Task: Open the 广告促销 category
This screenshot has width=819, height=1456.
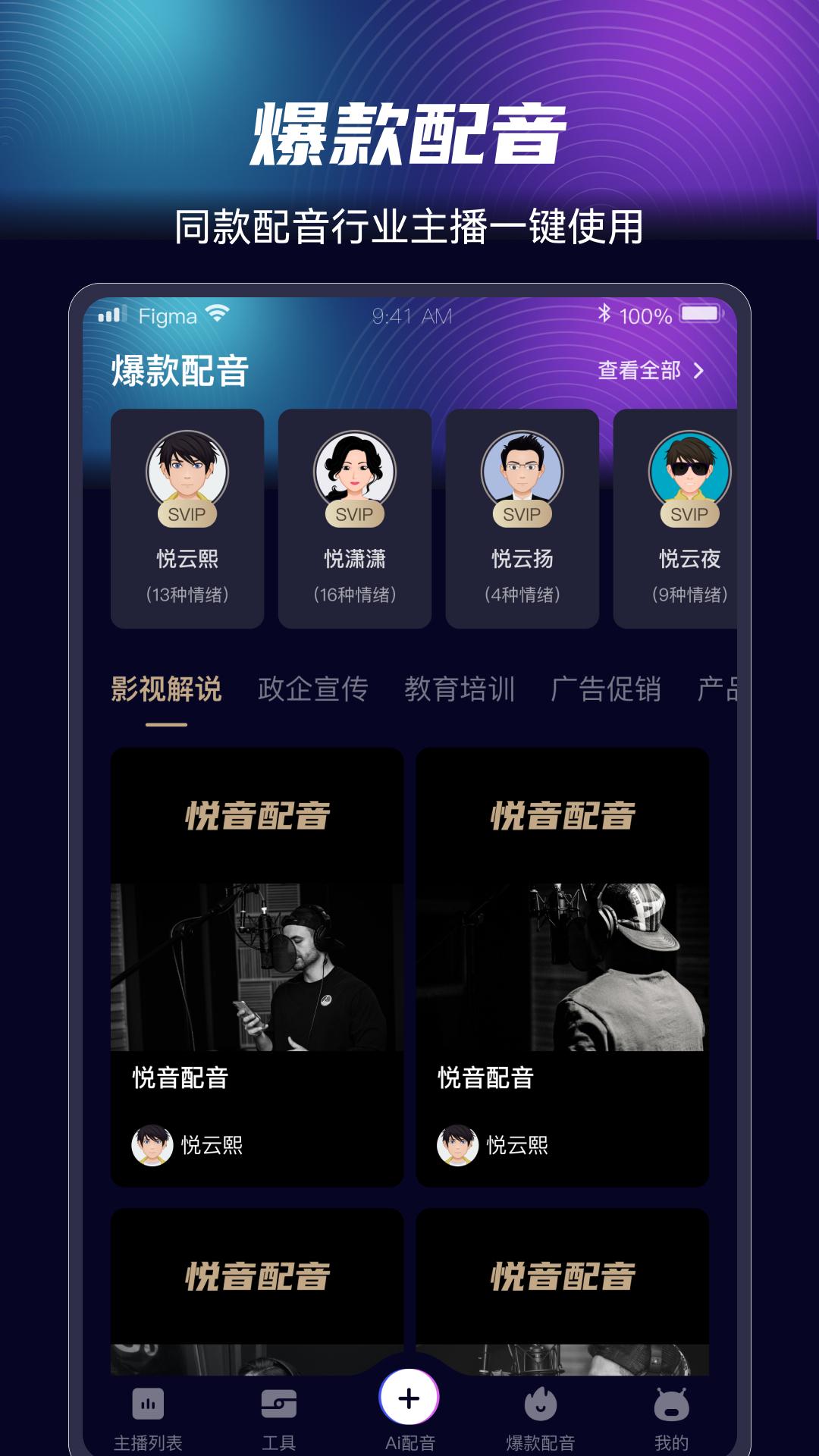Action: [x=607, y=689]
